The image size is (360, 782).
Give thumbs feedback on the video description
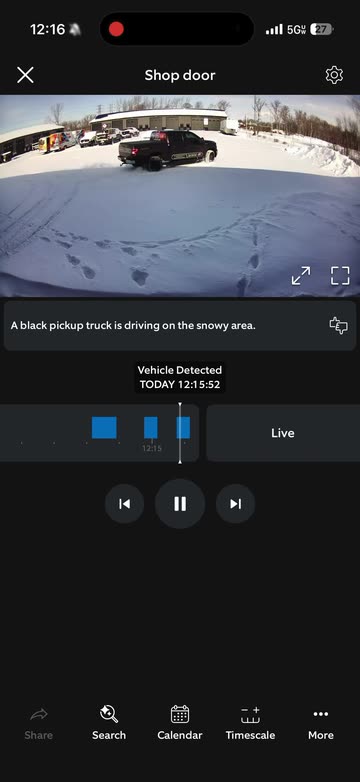[339, 325]
